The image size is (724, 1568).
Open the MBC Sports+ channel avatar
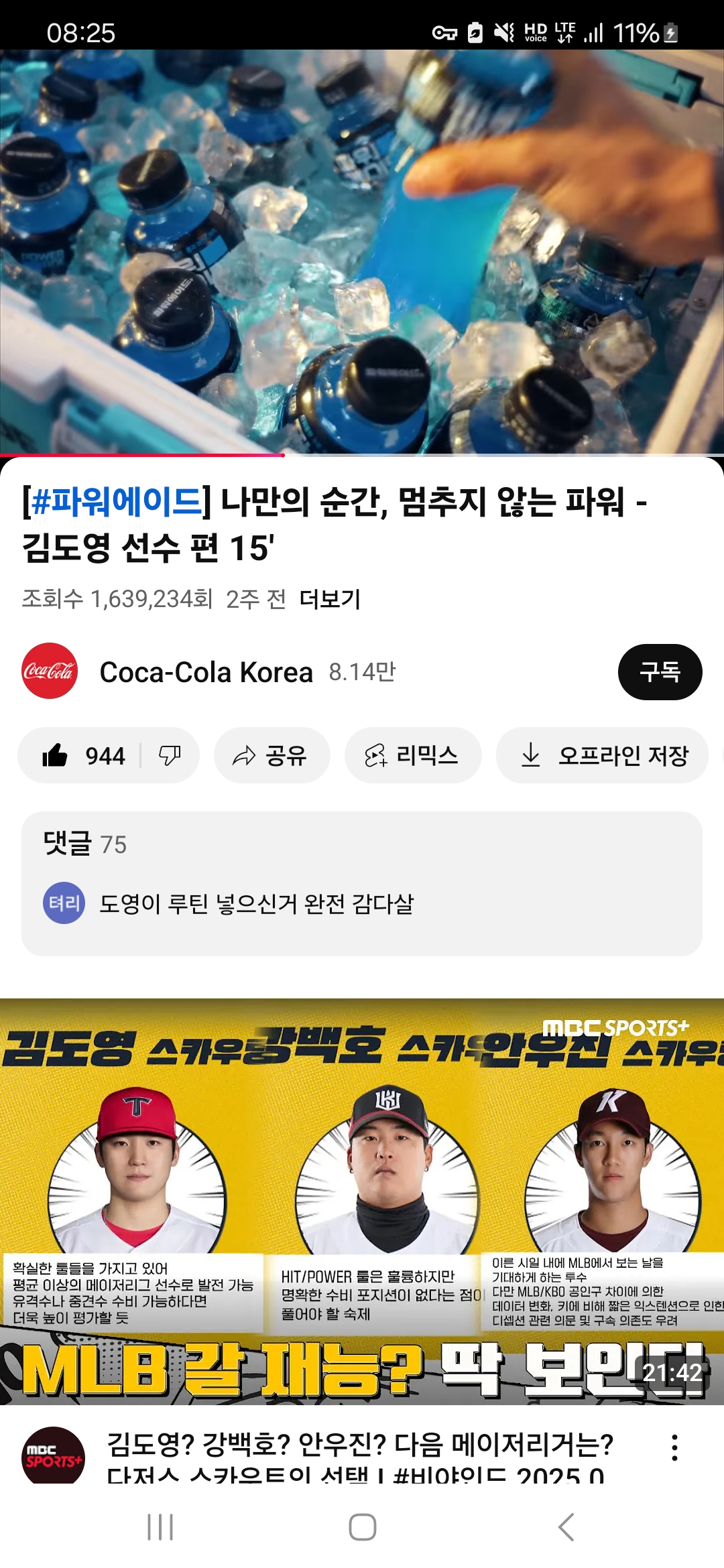pos(53,1457)
